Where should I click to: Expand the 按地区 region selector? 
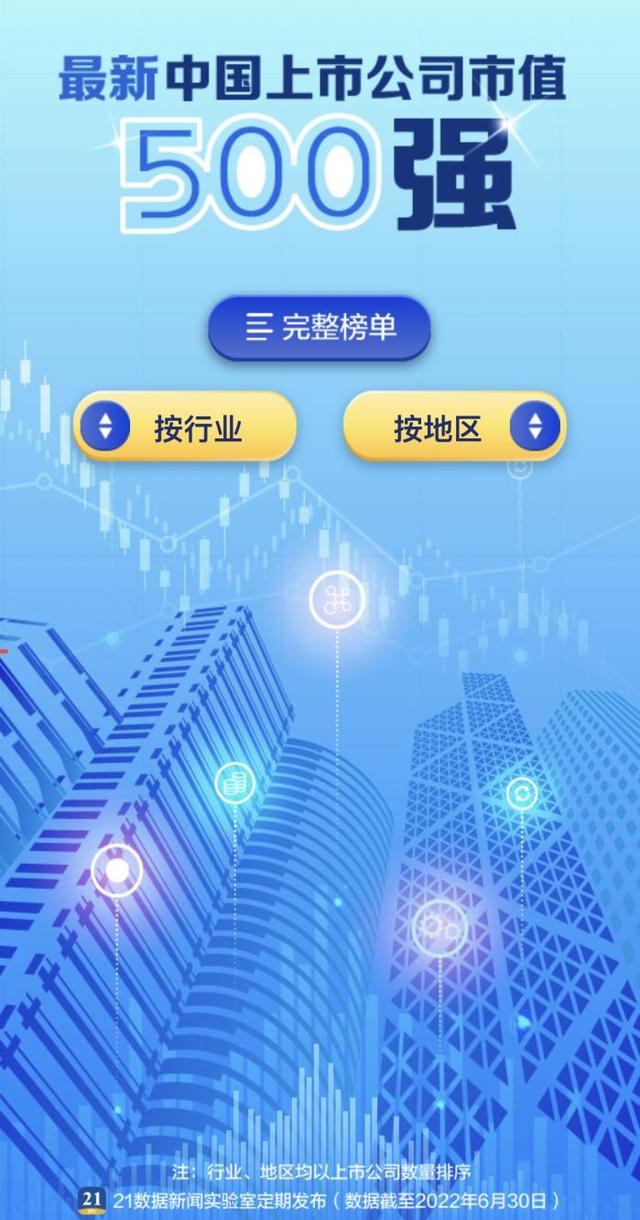[x=455, y=427]
